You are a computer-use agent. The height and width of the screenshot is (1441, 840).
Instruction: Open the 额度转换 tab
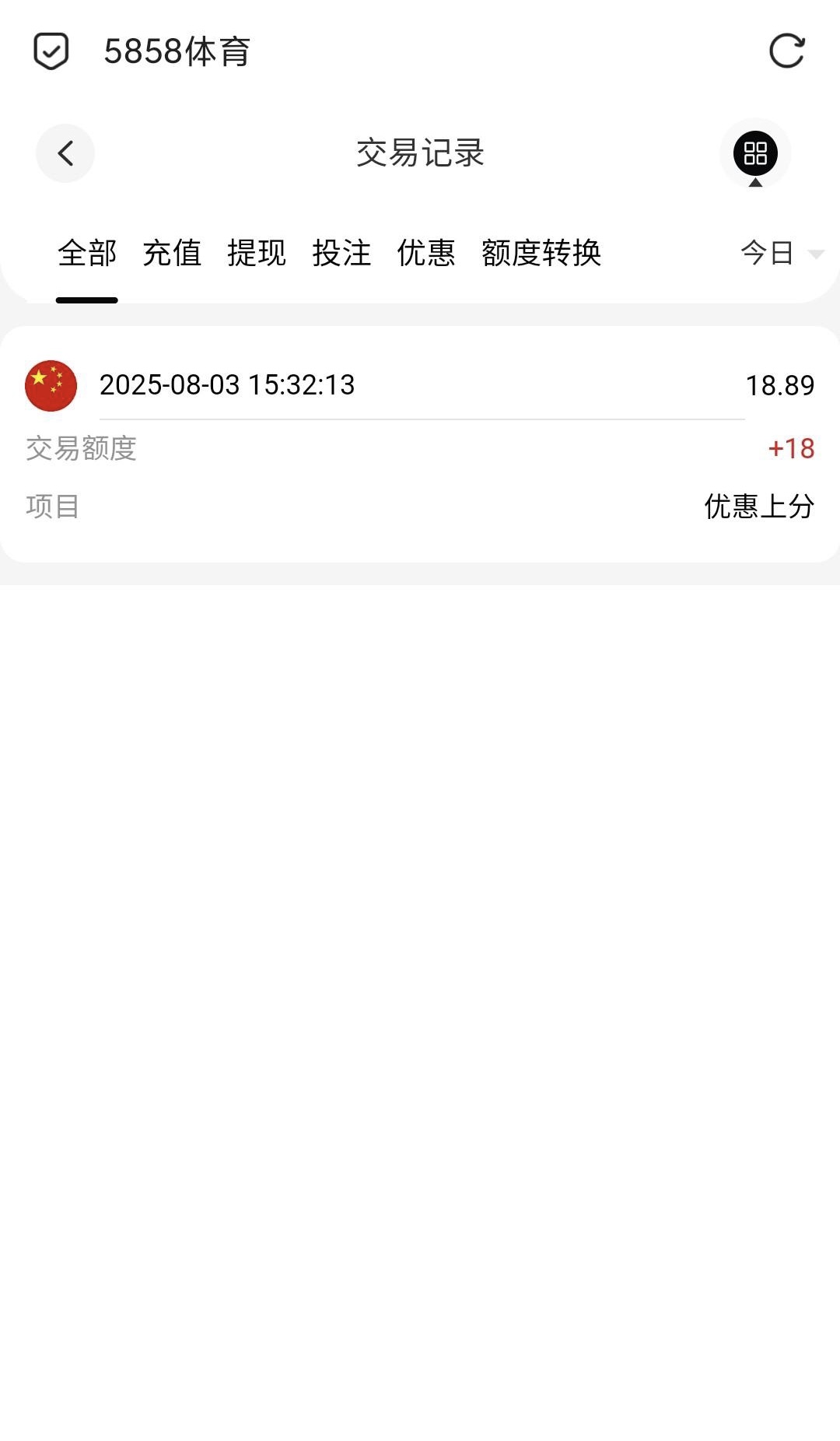click(541, 253)
